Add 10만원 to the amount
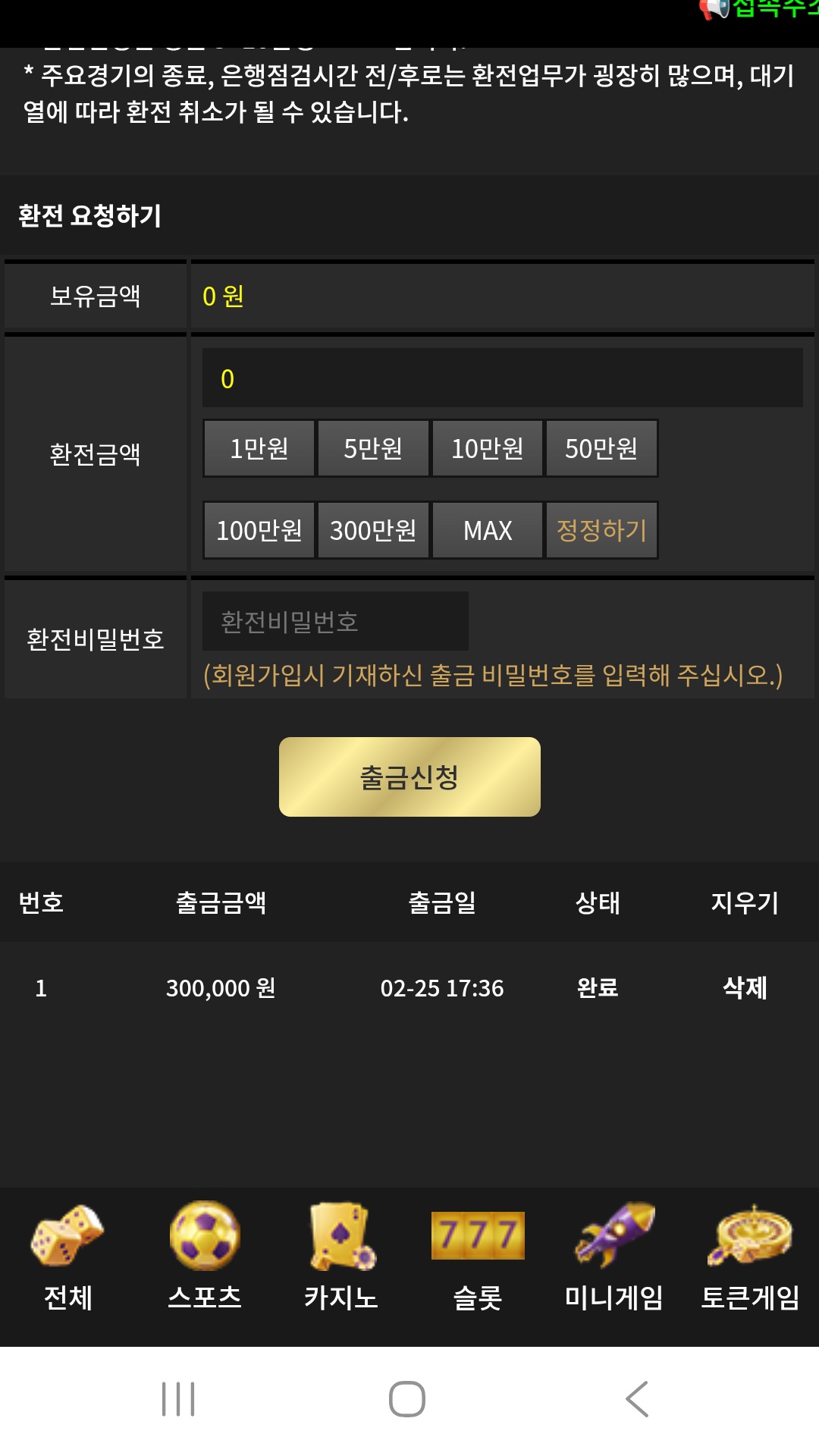The height and width of the screenshot is (1456, 819). (x=488, y=448)
